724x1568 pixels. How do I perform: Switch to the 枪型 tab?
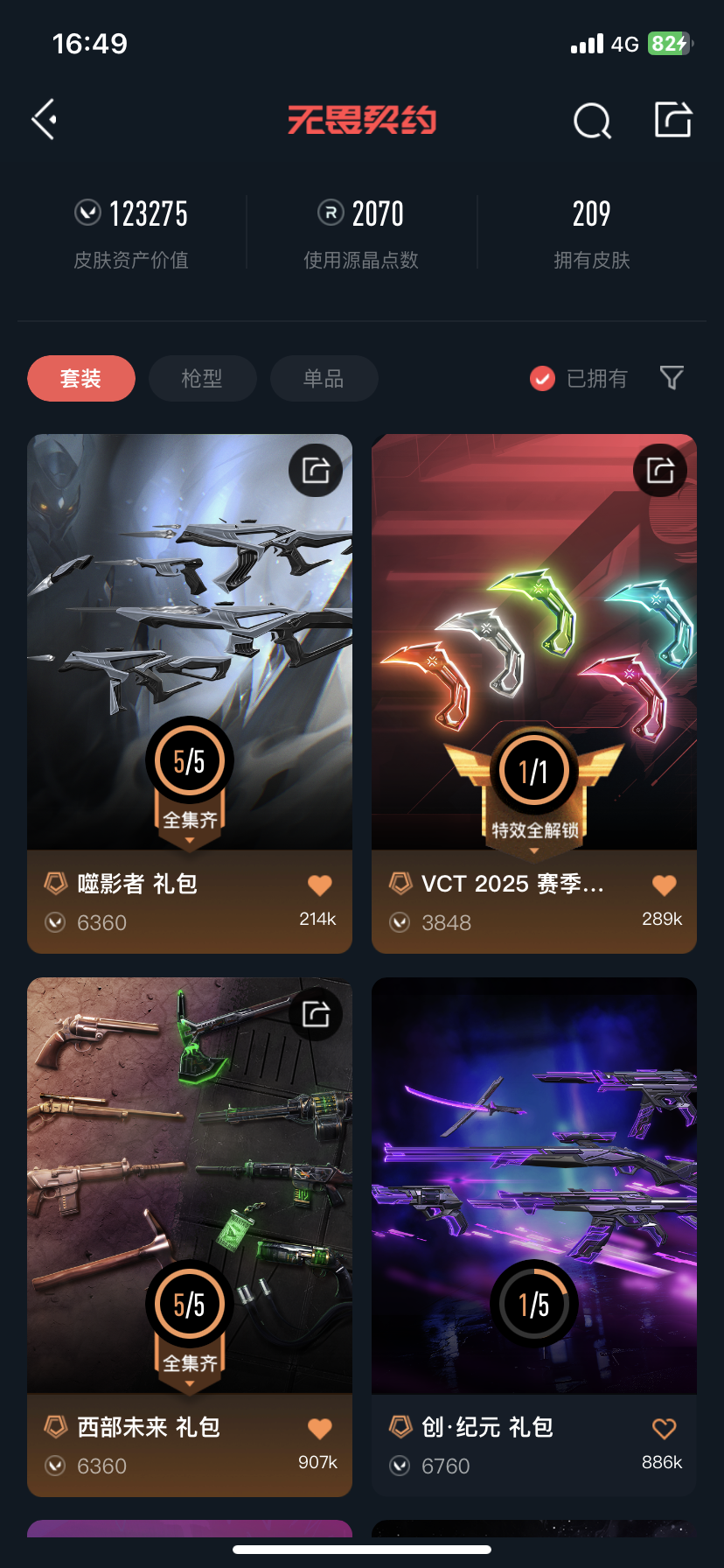coord(202,378)
